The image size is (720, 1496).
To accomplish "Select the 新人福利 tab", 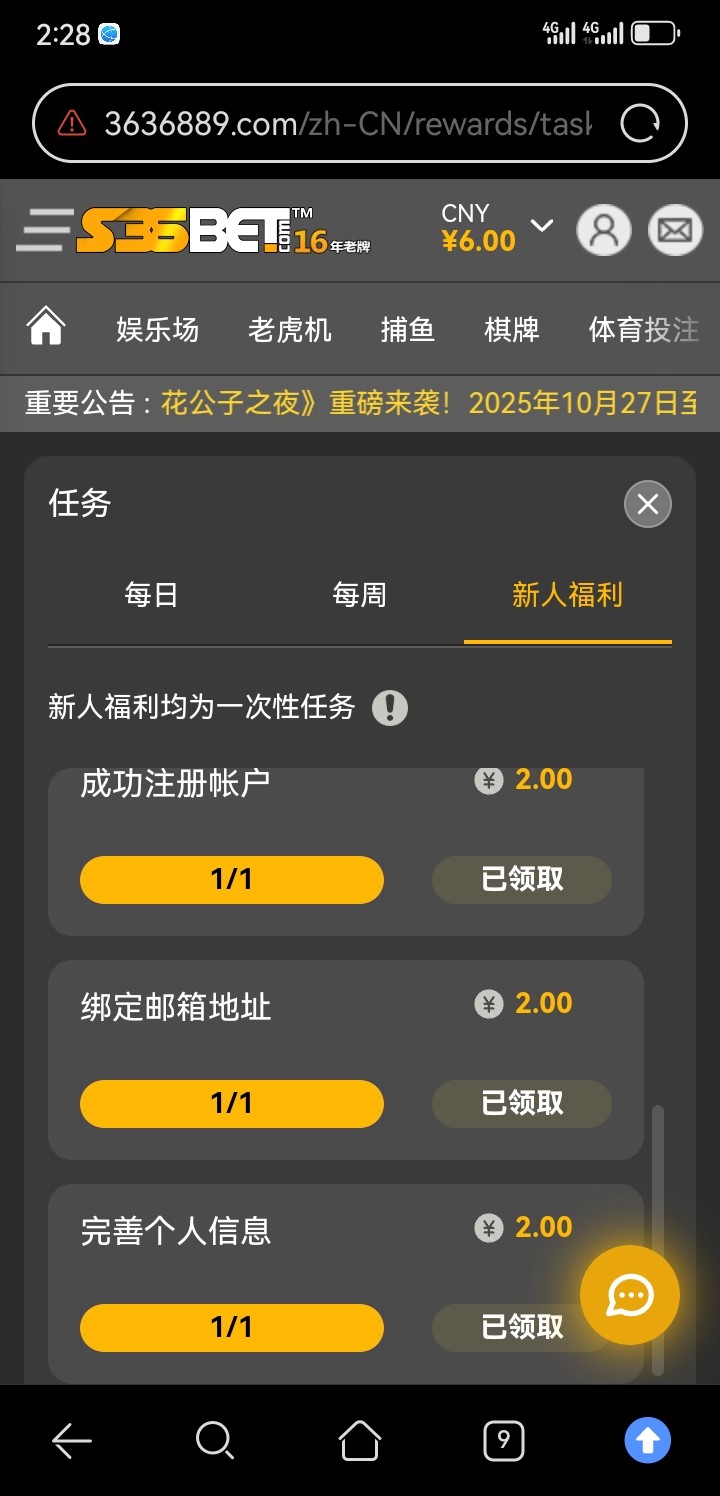I will (x=567, y=596).
